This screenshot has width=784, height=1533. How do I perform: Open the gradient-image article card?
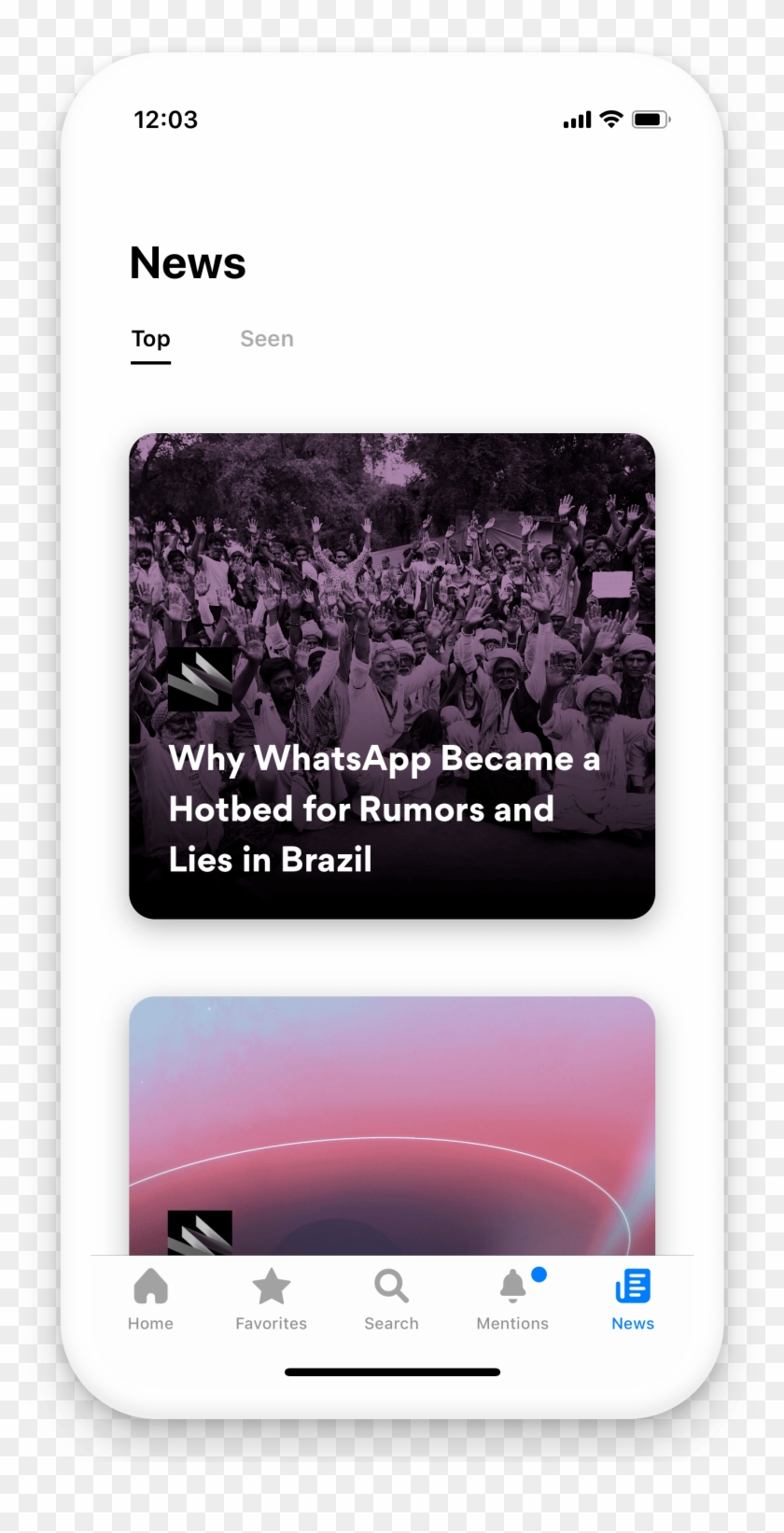point(391,1120)
